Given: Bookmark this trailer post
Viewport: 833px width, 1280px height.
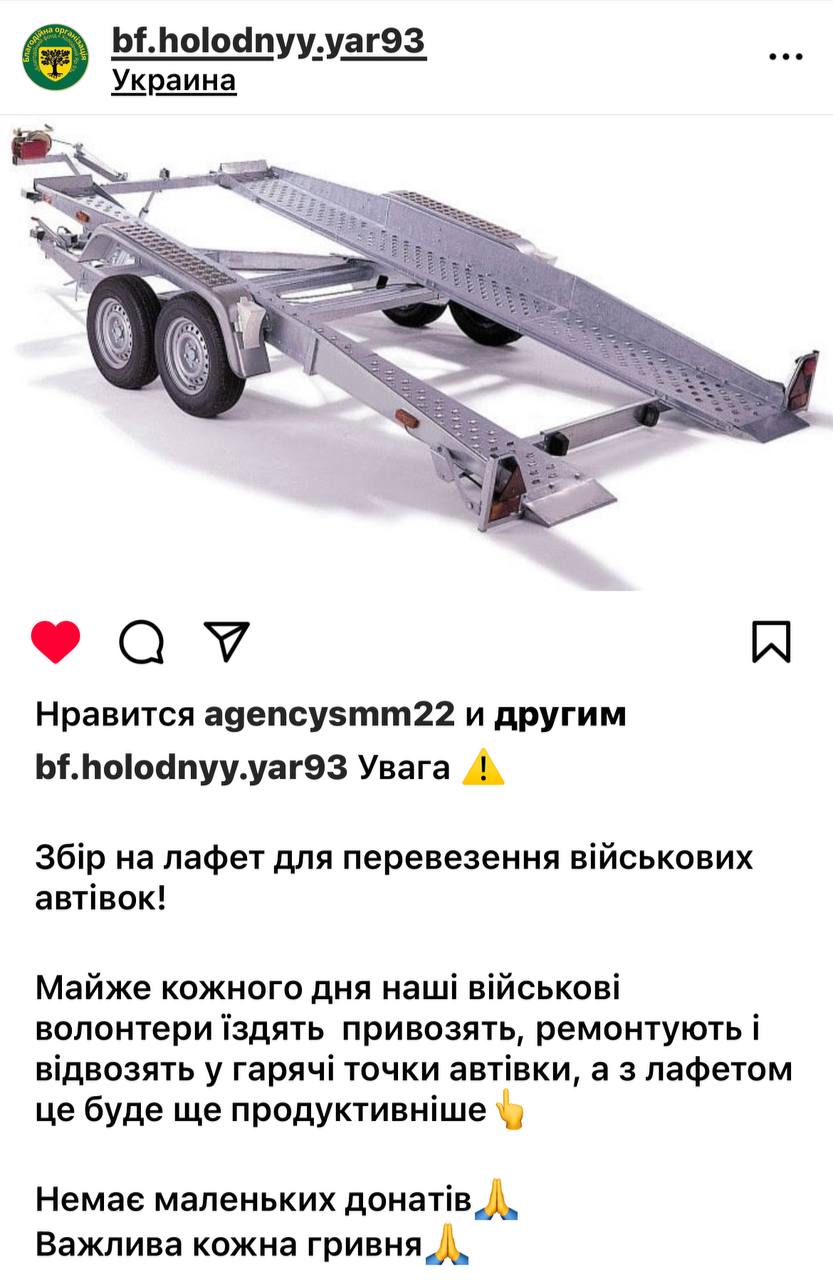Looking at the screenshot, I should coord(770,641).
